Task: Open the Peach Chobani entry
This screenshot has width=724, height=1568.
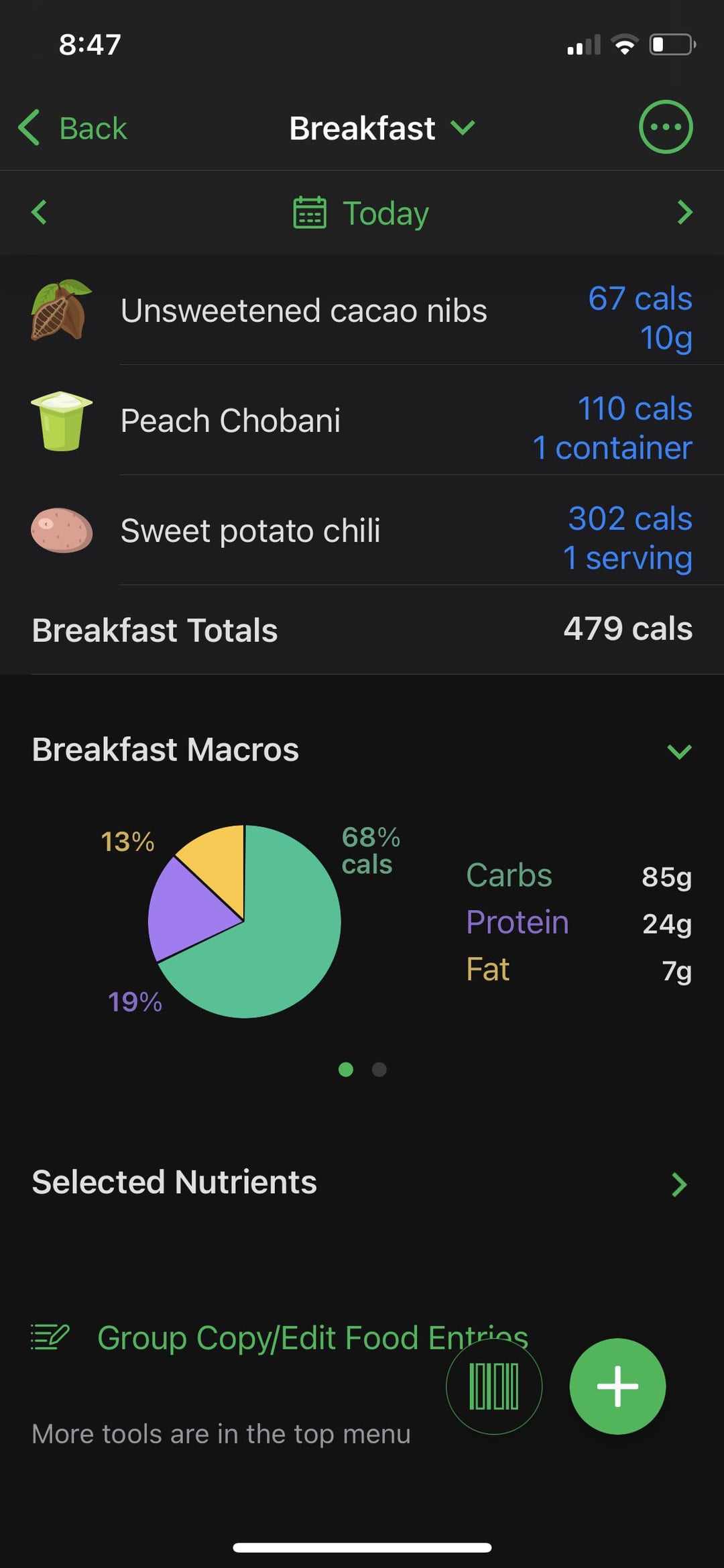Action: (362, 421)
